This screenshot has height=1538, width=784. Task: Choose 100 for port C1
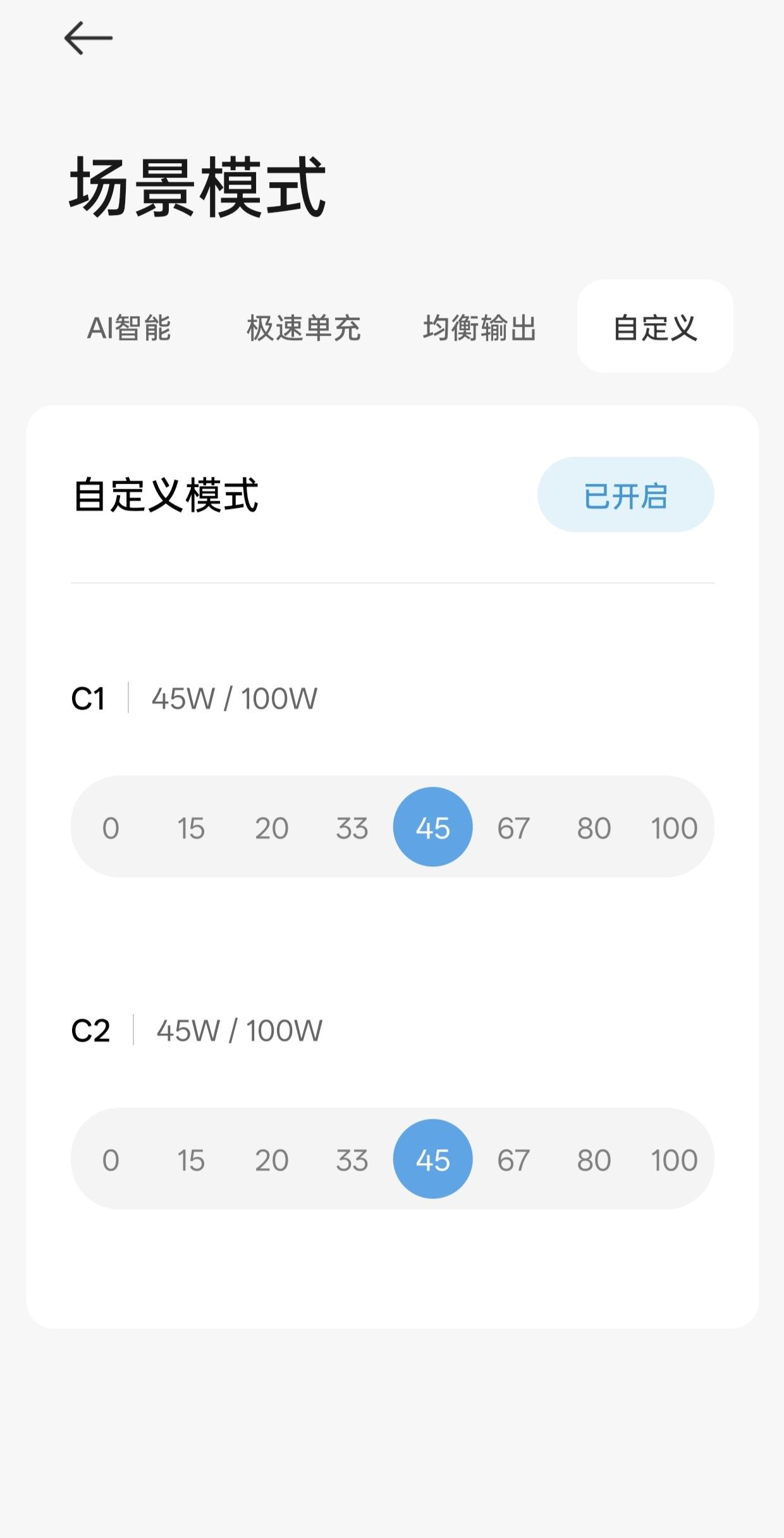(674, 828)
